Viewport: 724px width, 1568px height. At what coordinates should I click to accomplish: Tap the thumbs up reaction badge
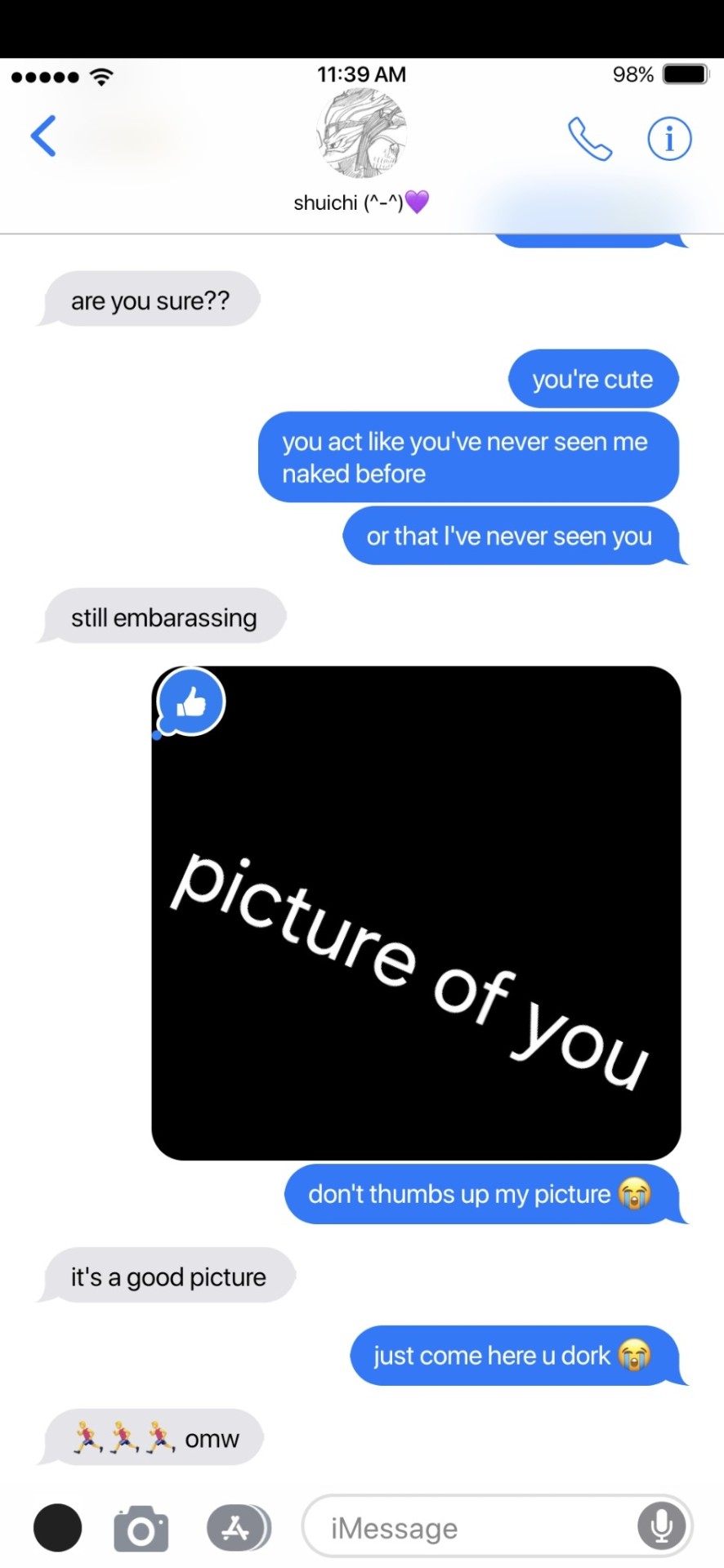tap(191, 702)
